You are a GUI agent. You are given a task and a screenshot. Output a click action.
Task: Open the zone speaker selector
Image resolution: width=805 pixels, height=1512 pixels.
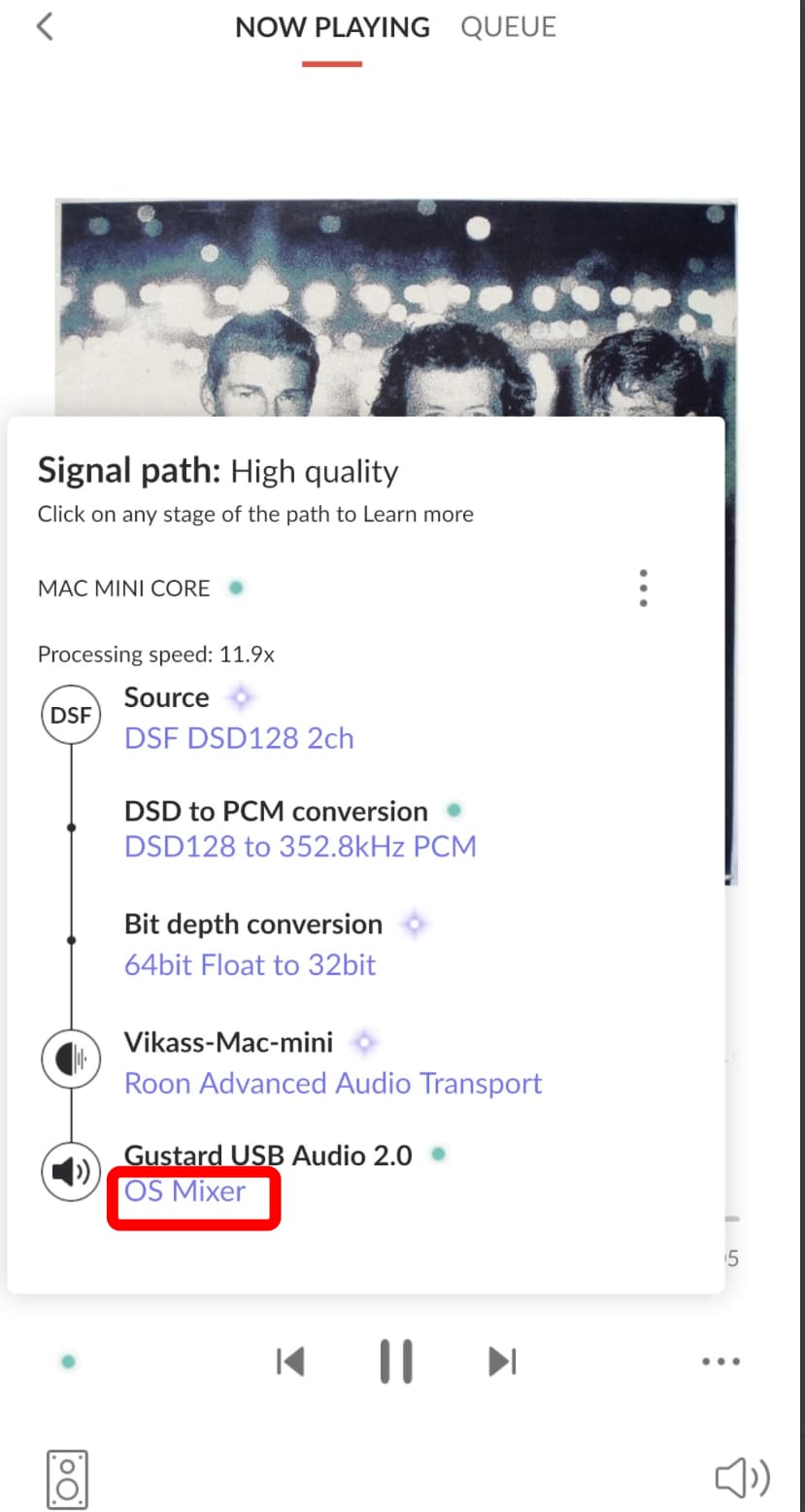point(67,1479)
